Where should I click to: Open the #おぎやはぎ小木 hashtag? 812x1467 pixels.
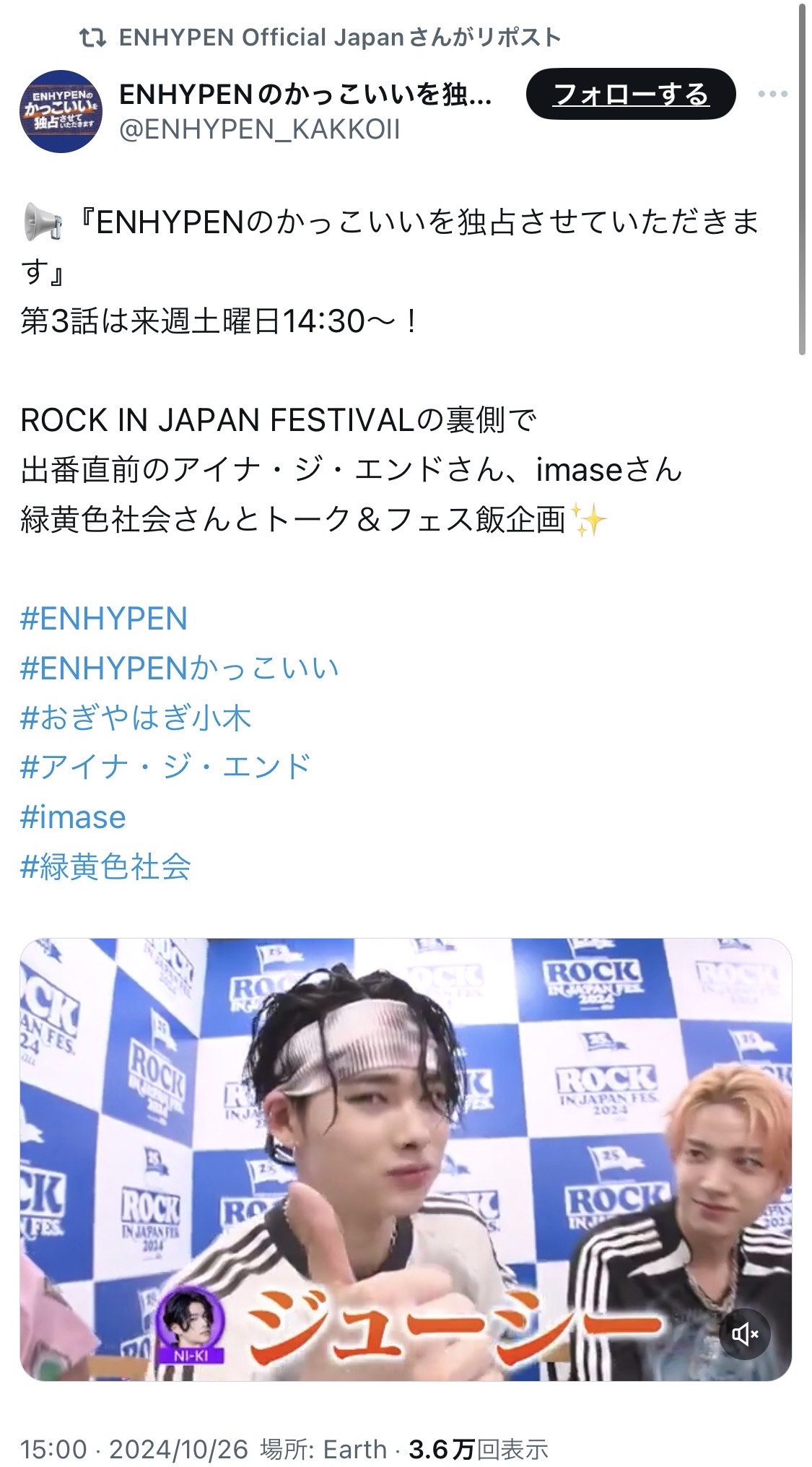point(136,718)
